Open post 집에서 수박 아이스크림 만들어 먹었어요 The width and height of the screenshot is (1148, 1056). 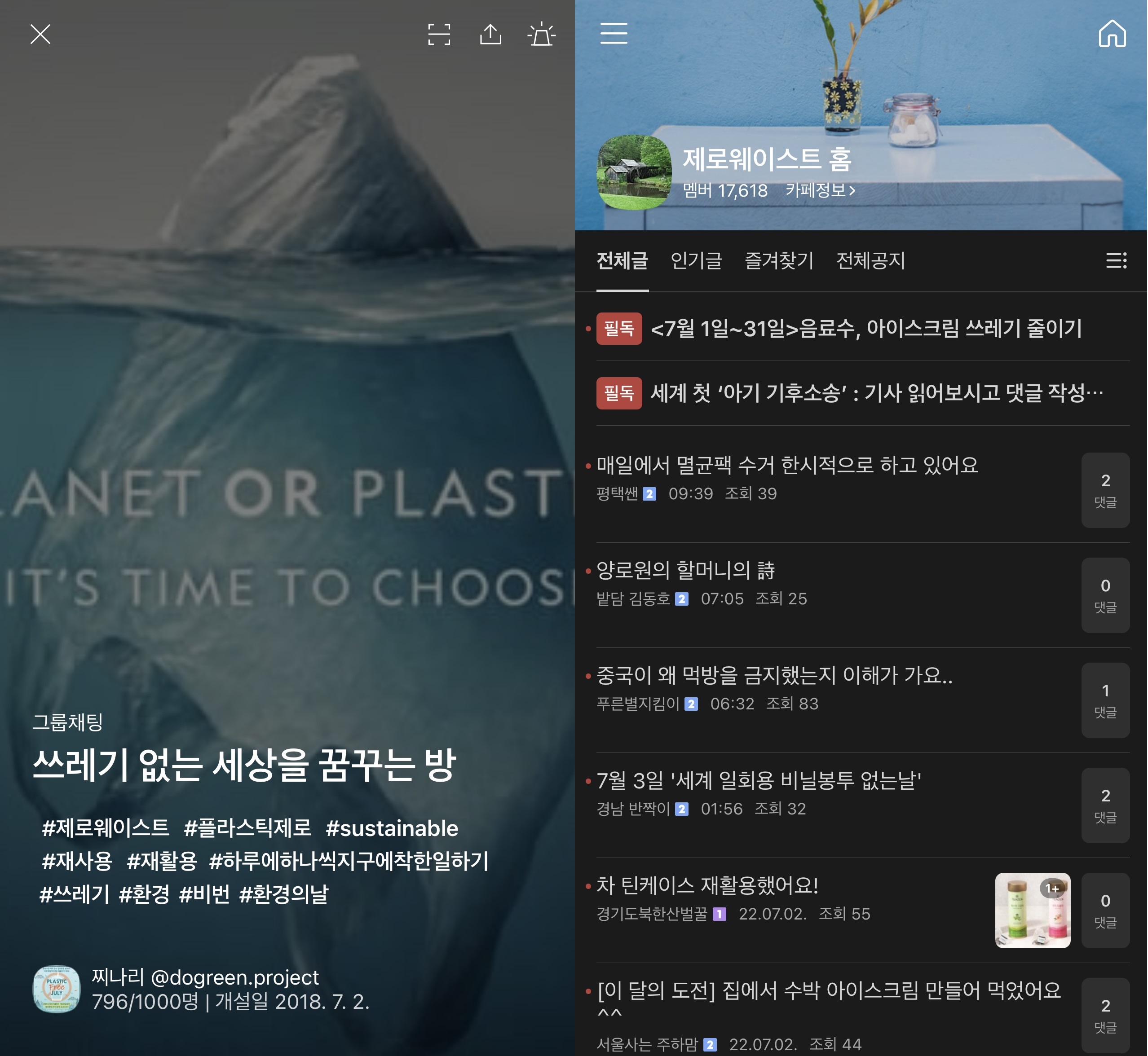[x=828, y=991]
